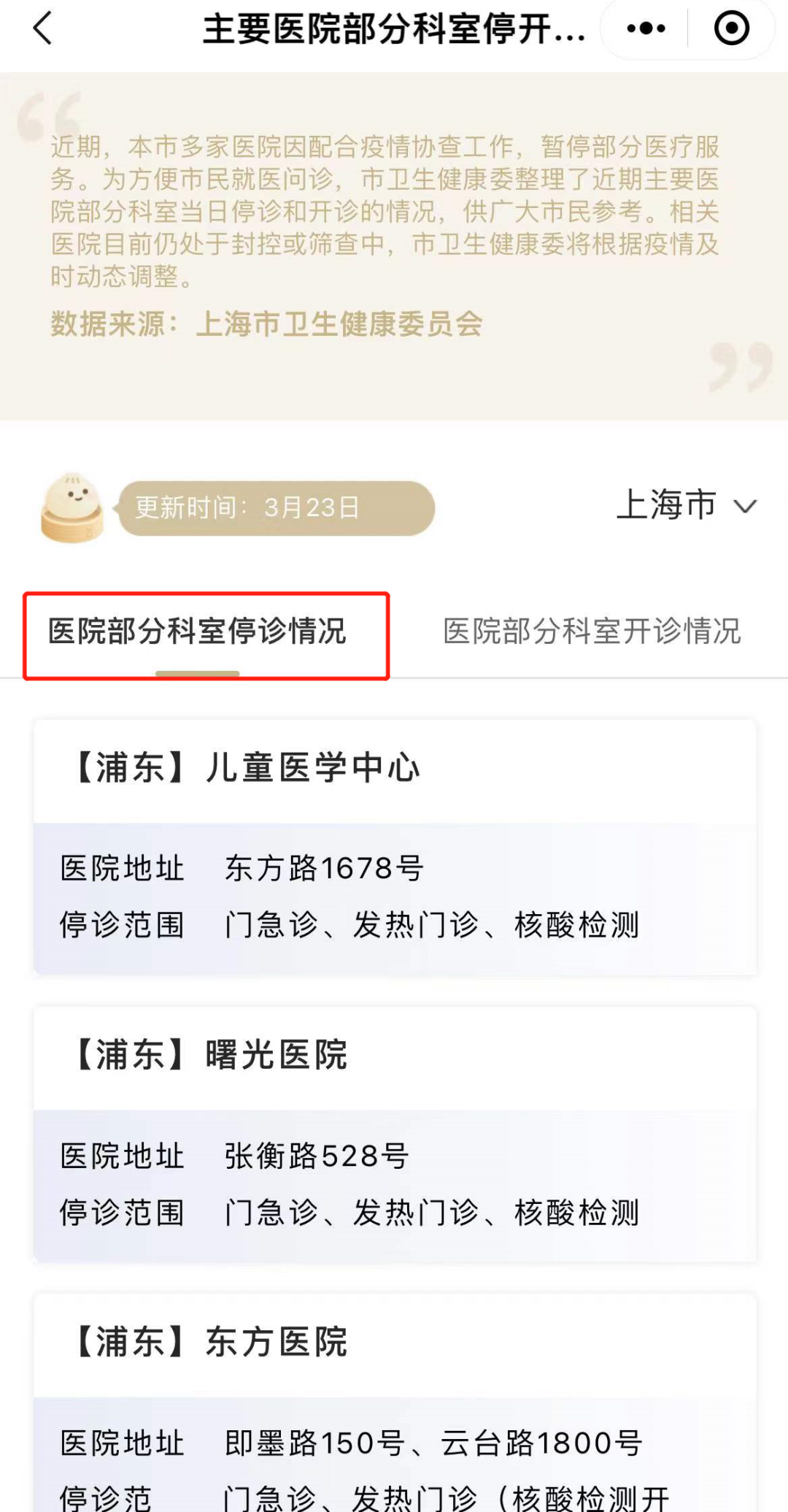Tap the update time badge showing 3月23日
This screenshot has width=788, height=1512.
[274, 508]
